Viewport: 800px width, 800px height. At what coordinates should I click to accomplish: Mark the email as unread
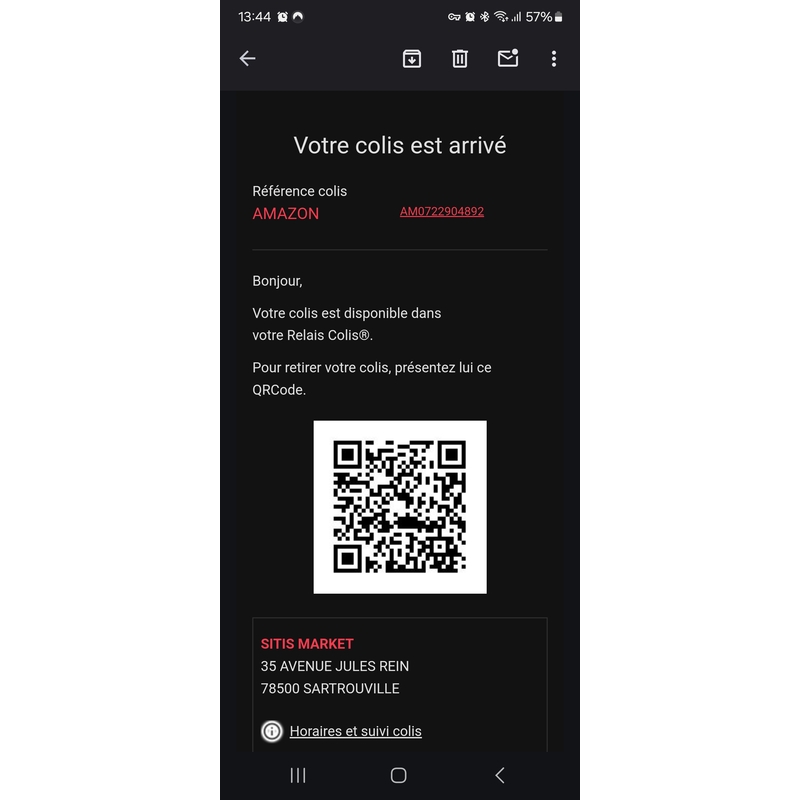[x=508, y=58]
